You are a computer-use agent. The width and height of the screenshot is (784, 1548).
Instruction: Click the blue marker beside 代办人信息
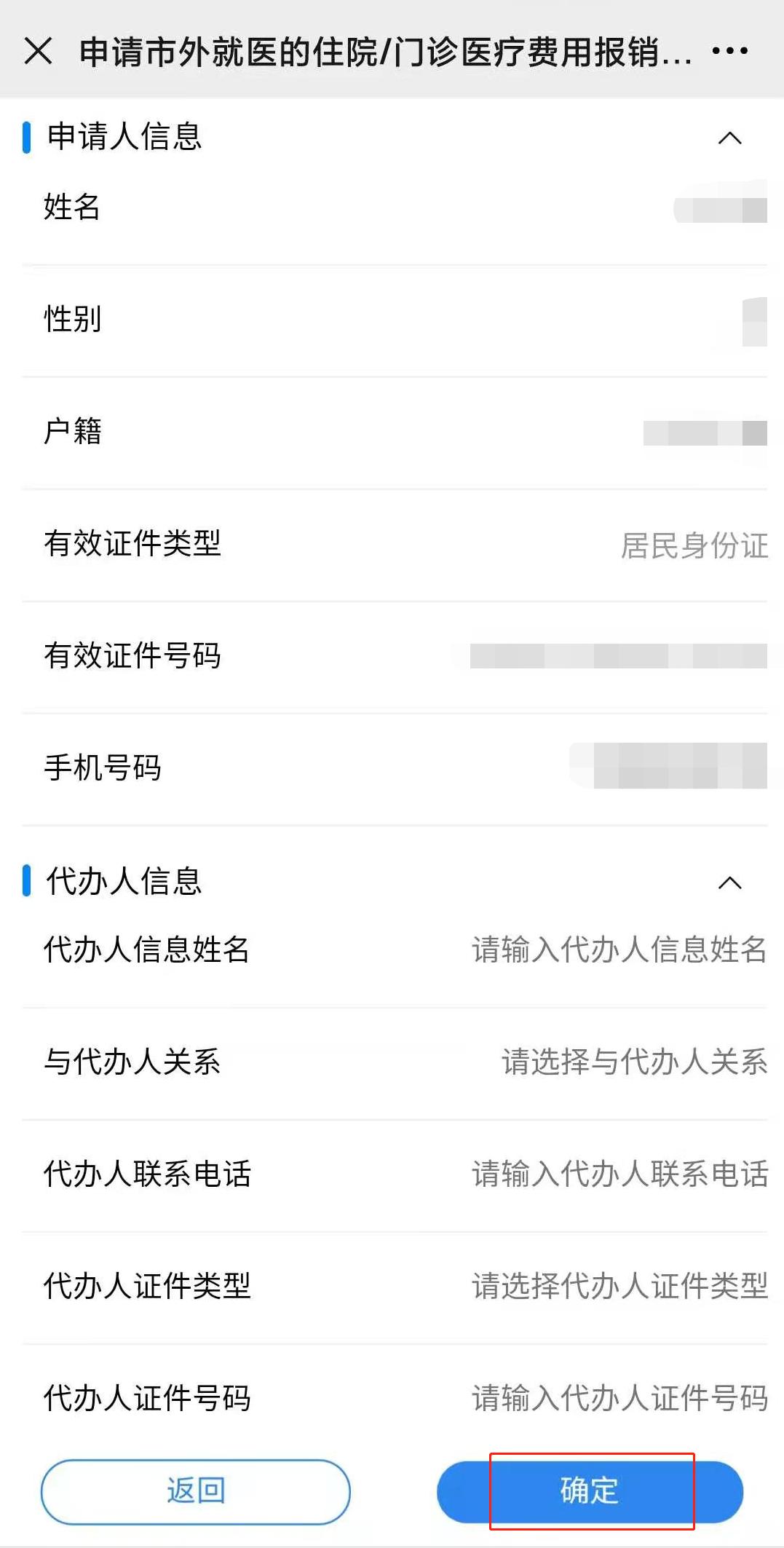[x=28, y=882]
